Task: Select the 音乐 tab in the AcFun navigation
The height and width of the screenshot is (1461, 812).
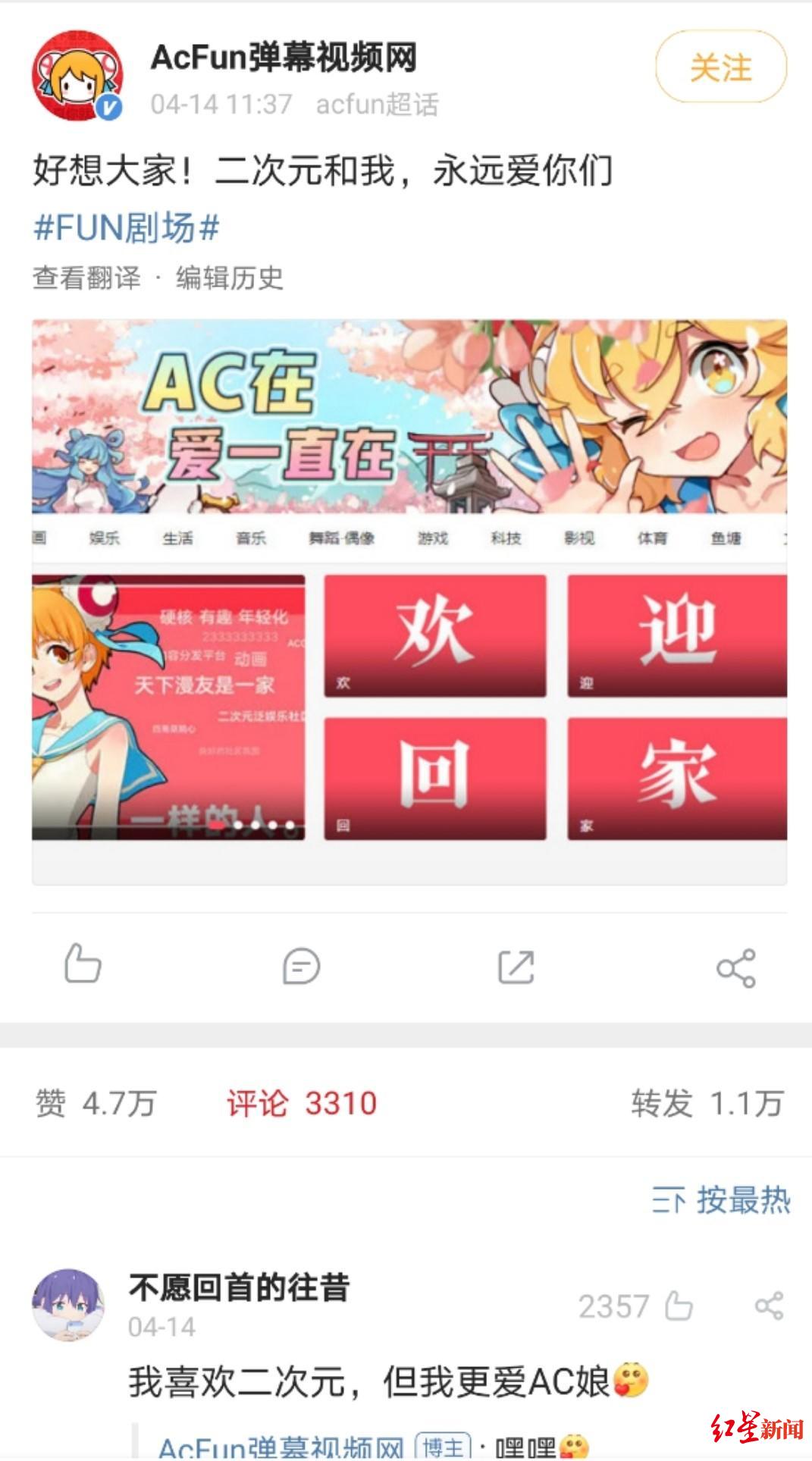Action: tap(250, 538)
